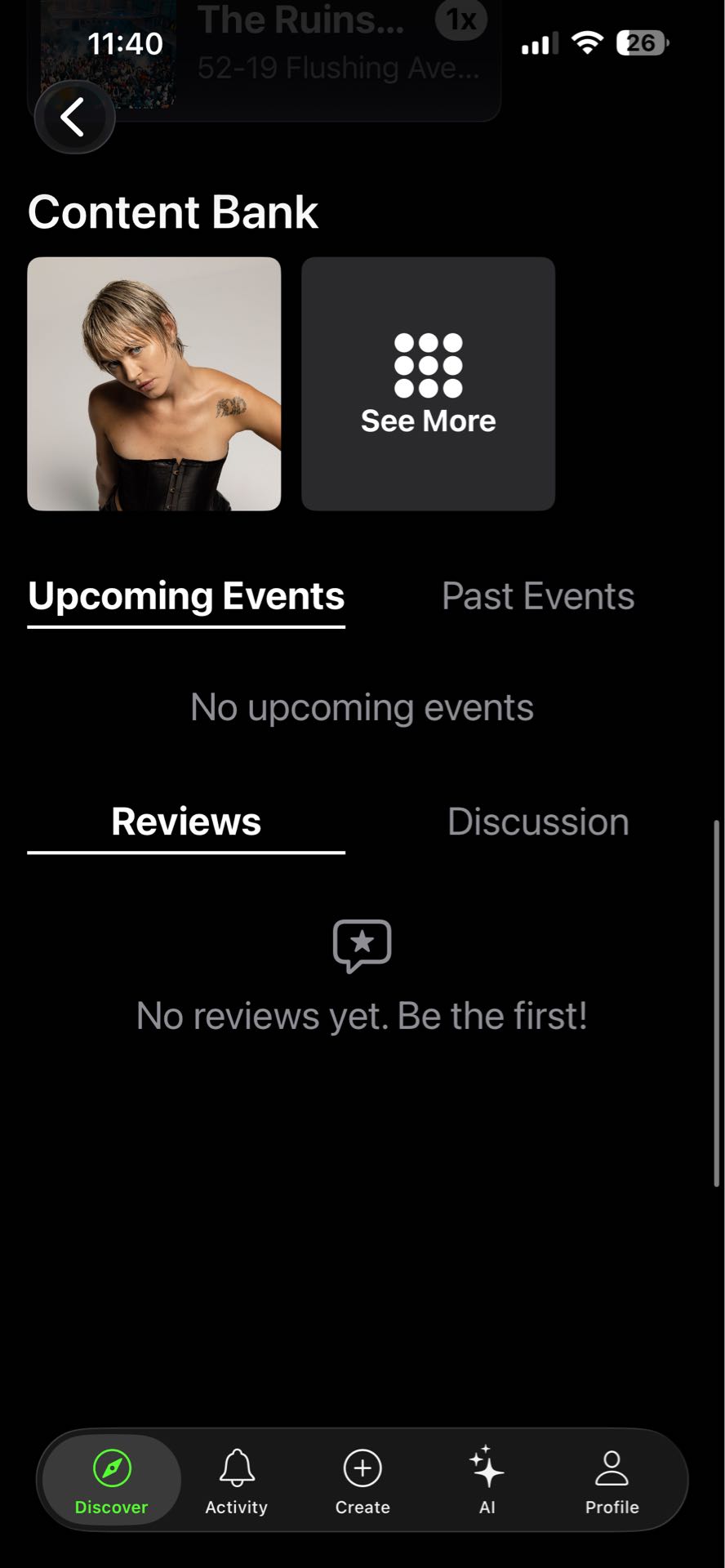The image size is (725, 1568).
Task: Select the Upcoming Events tab
Action: pyautogui.click(x=186, y=596)
